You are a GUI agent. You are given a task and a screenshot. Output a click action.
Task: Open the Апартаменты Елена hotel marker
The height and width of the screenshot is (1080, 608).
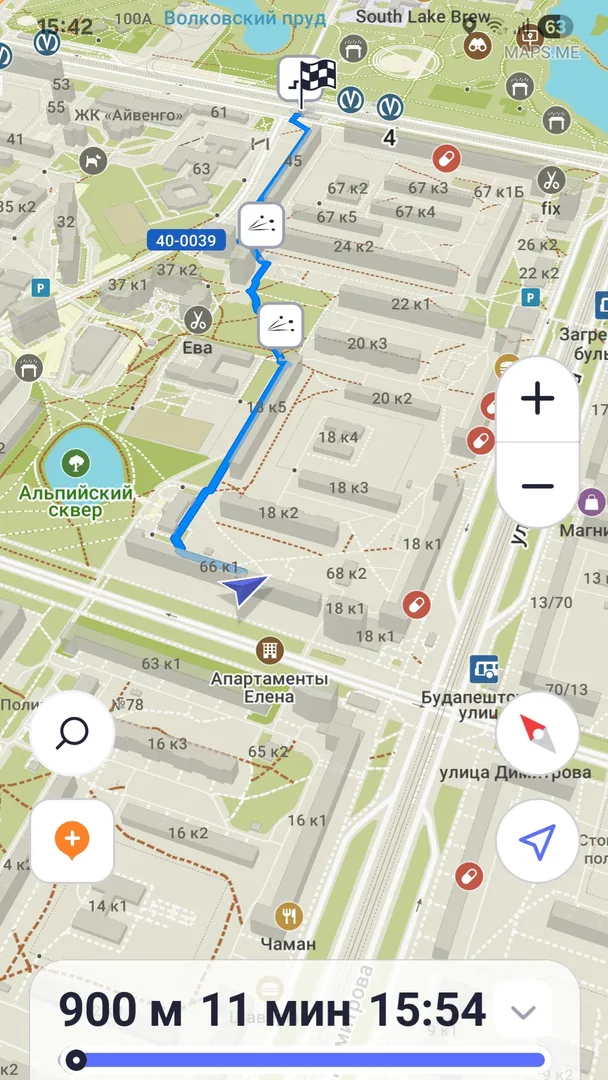coord(268,651)
